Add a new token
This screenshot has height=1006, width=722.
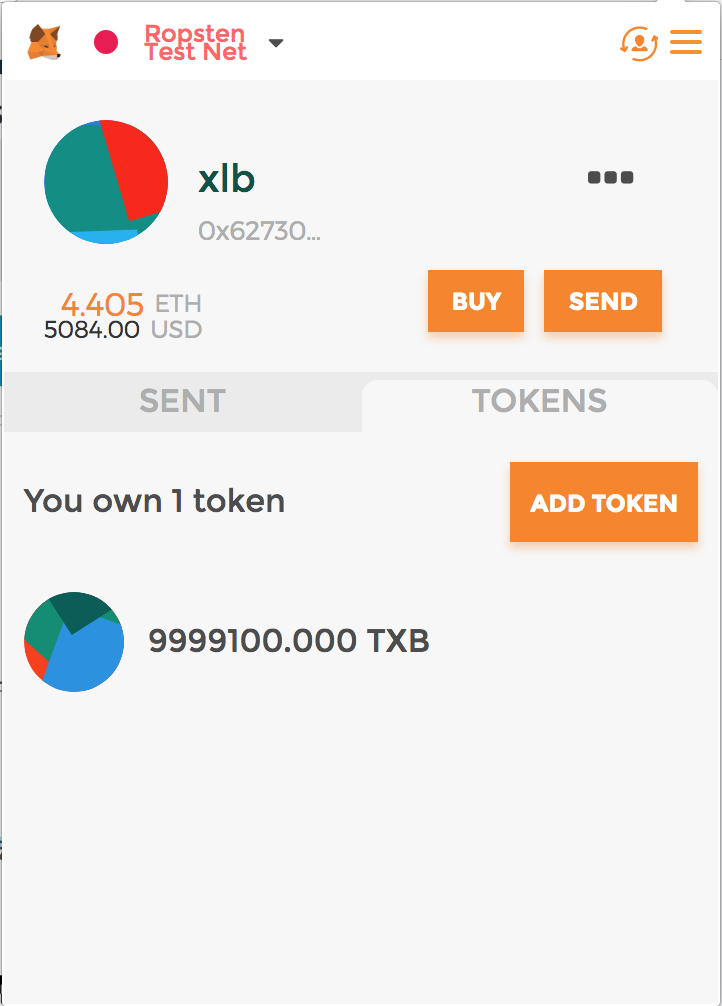click(x=603, y=502)
